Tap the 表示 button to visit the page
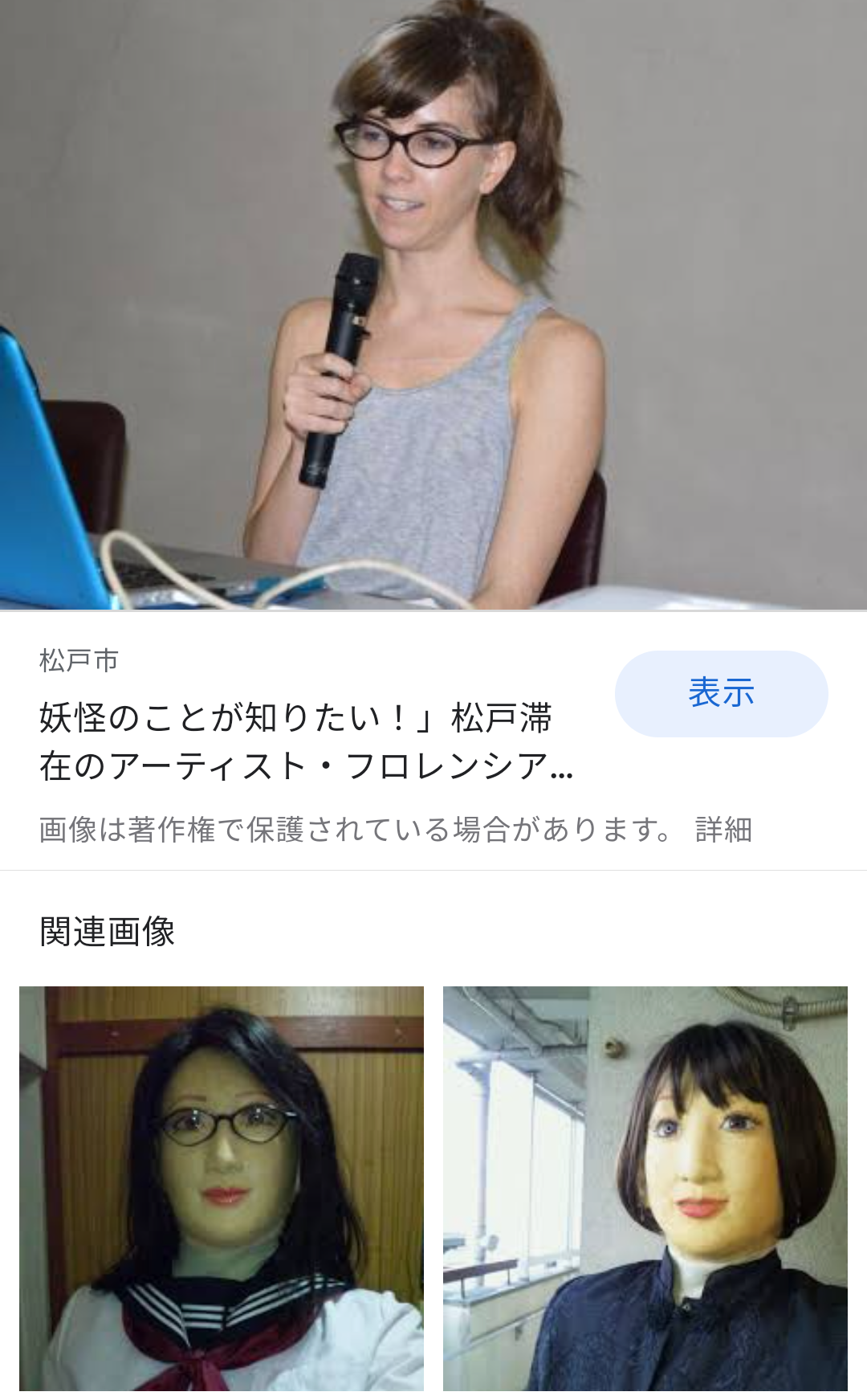The width and height of the screenshot is (867, 1400). click(x=721, y=693)
